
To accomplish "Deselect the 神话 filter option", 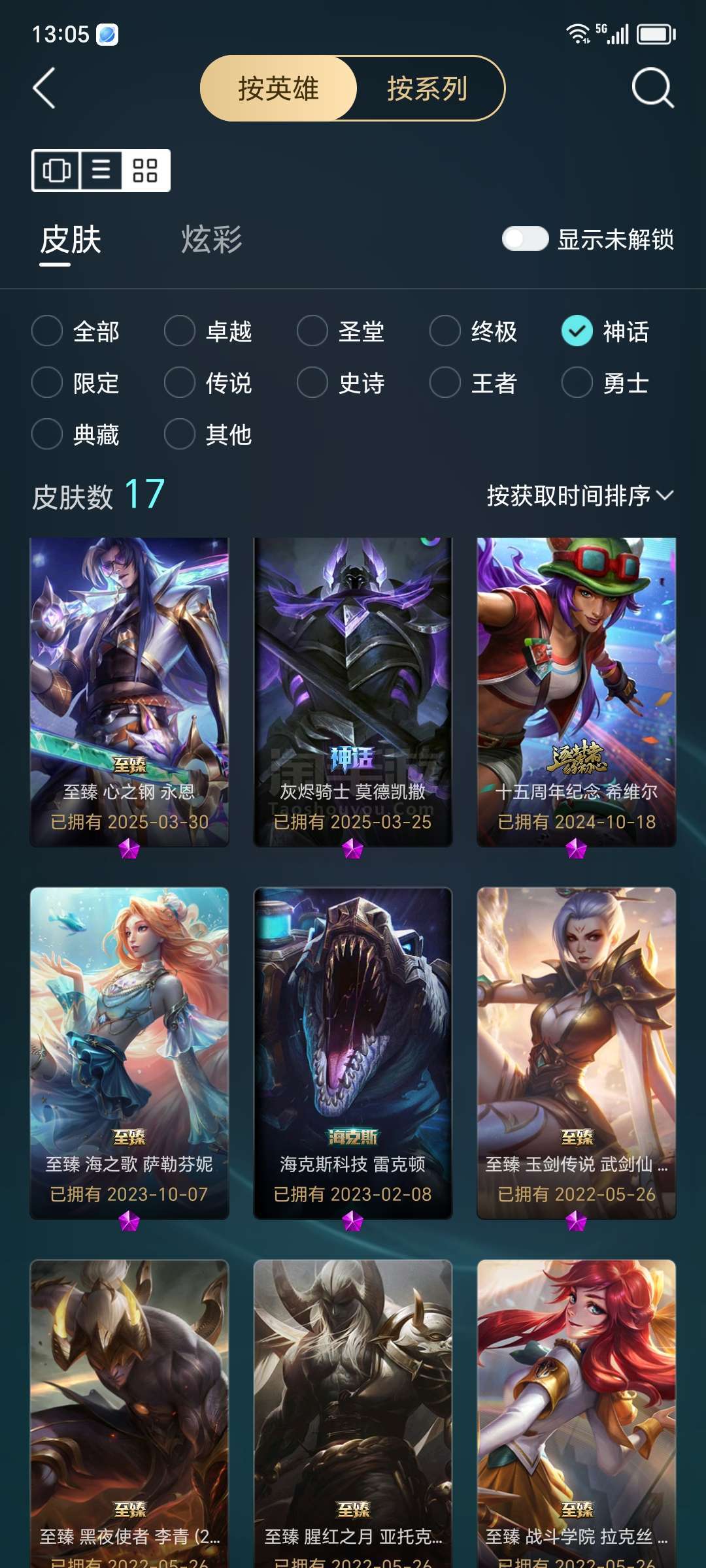I will [x=606, y=331].
